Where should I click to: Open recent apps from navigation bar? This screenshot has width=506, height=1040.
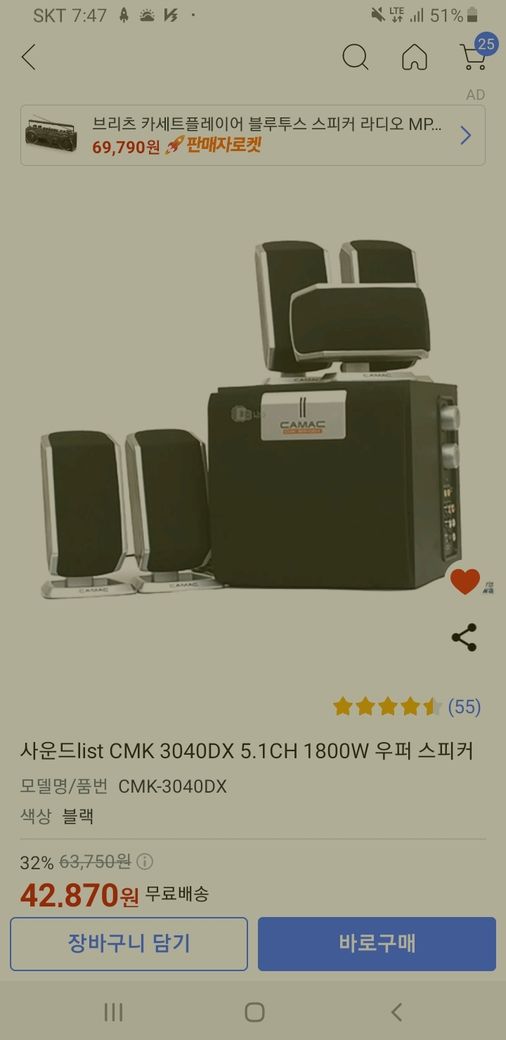113,1012
